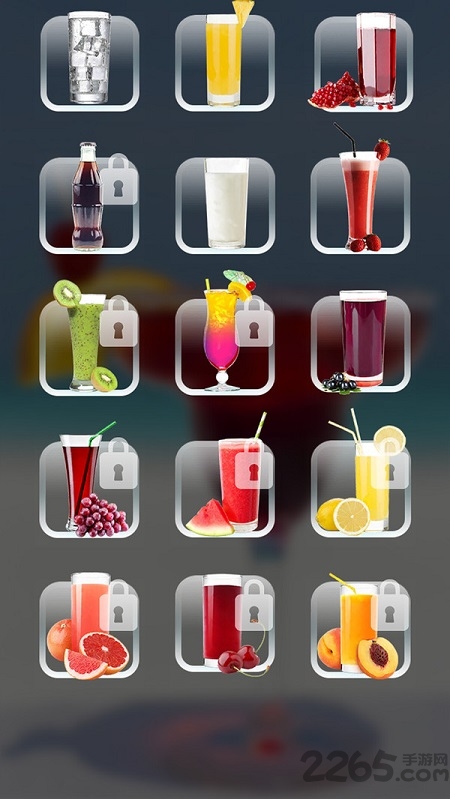Tap the locked cola bottle
Image resolution: width=450 pixels, height=799 pixels.
pyautogui.click(x=89, y=205)
